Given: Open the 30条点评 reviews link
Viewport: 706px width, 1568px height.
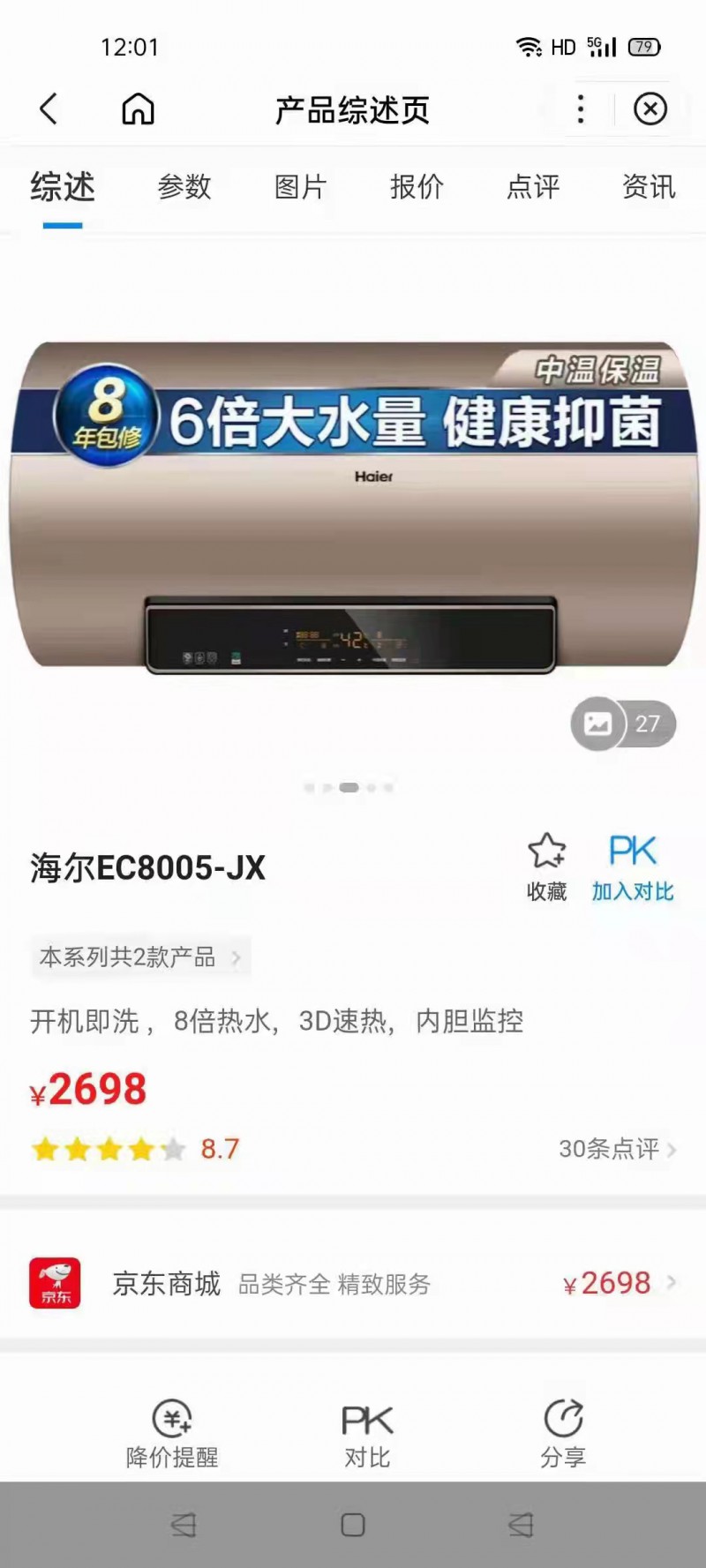Looking at the screenshot, I should tap(616, 1149).
